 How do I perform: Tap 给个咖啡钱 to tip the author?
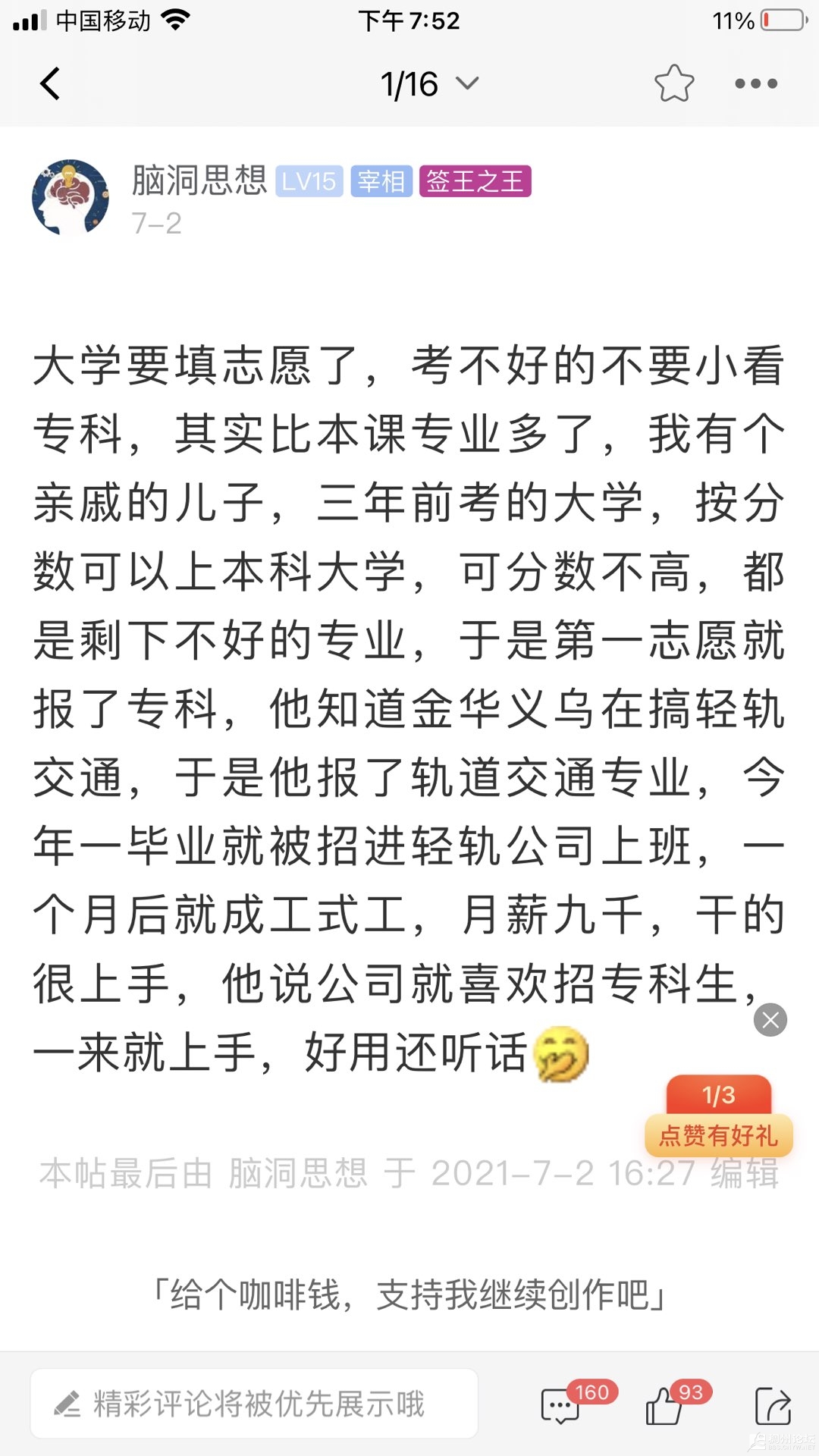(409, 1294)
